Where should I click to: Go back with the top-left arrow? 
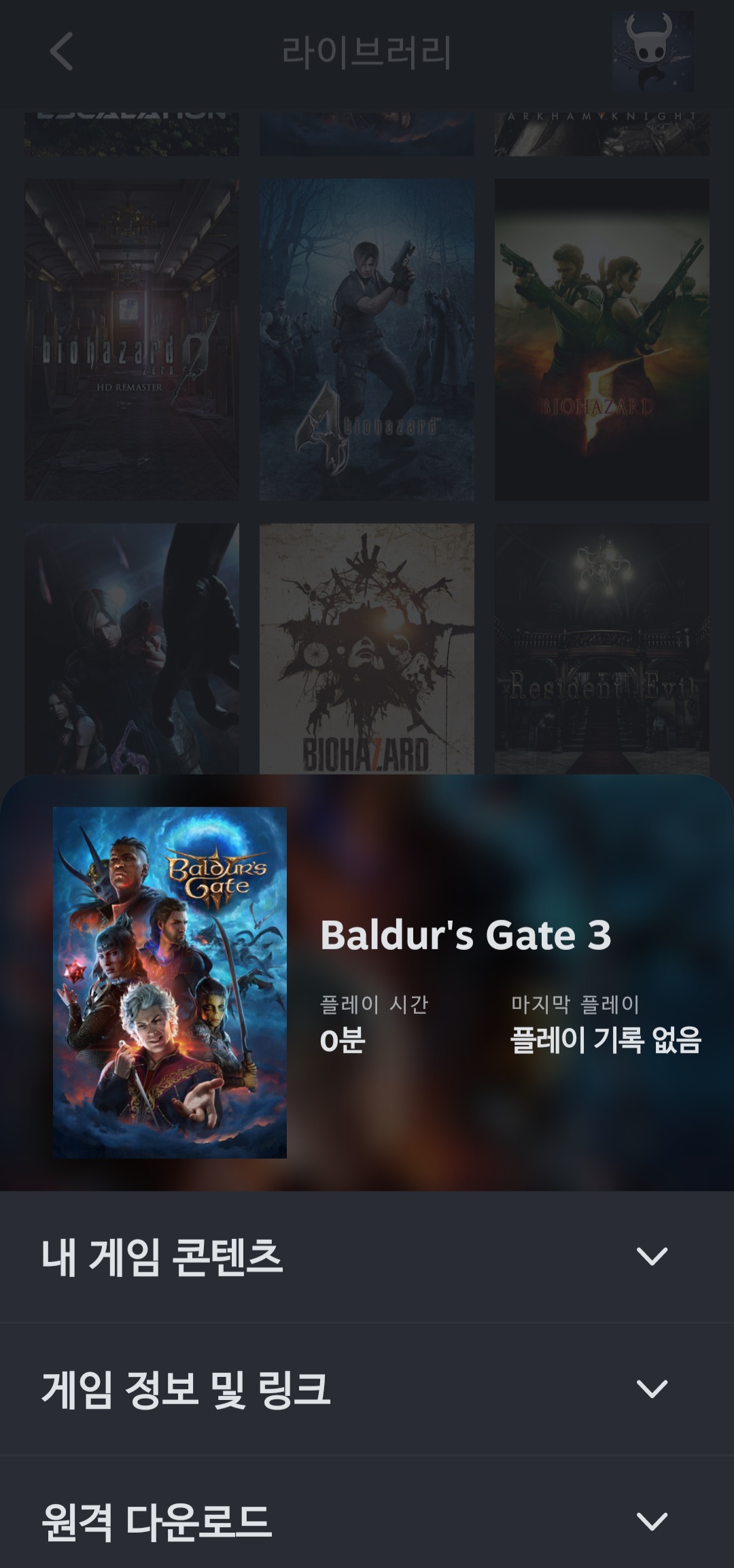click(x=61, y=52)
